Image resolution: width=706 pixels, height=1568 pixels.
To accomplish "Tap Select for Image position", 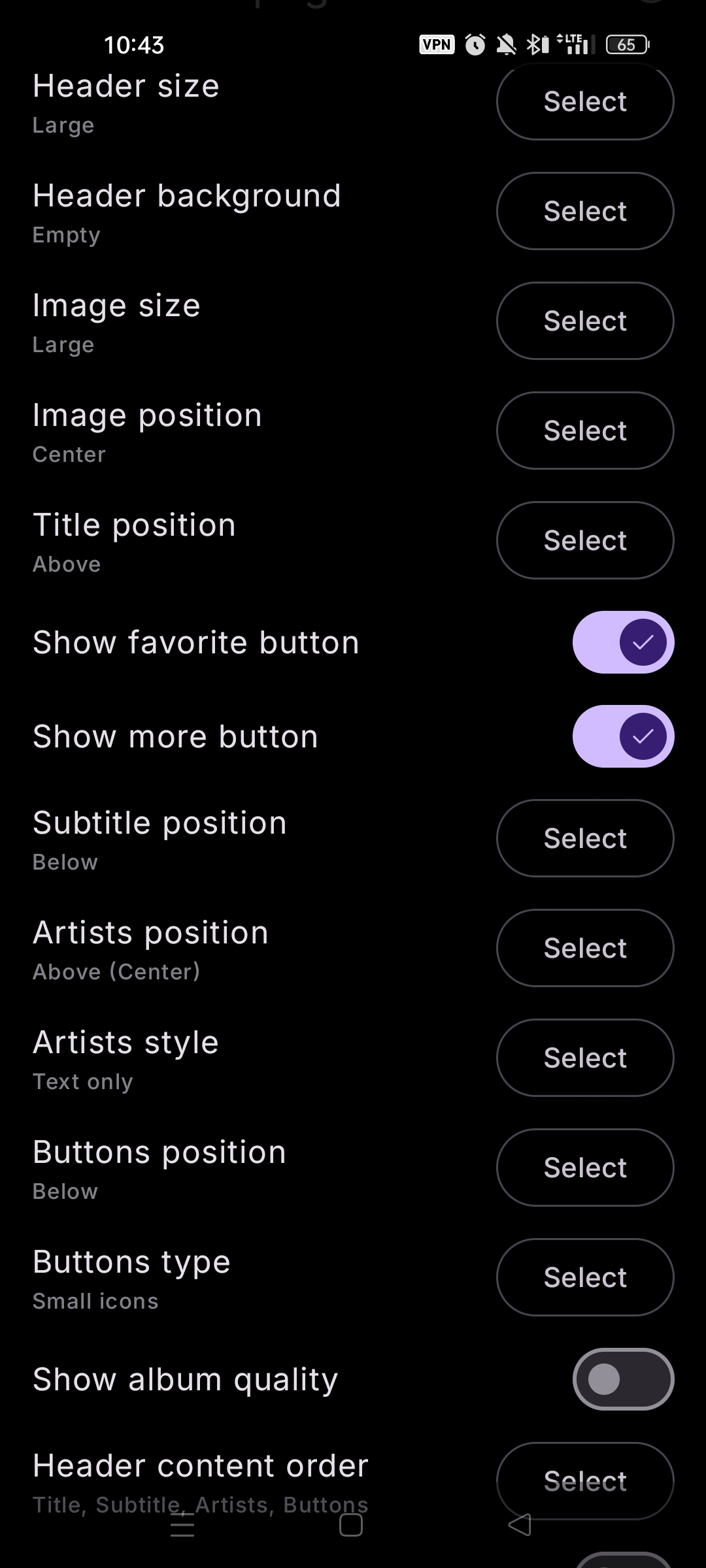I will tap(585, 431).
